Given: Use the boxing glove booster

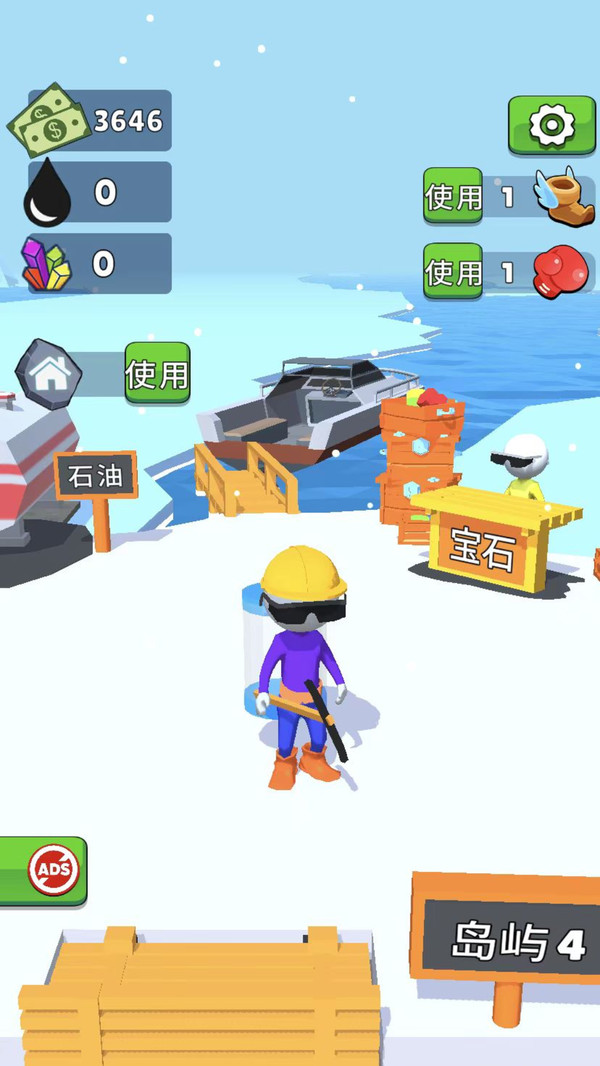Looking at the screenshot, I should click(x=453, y=272).
